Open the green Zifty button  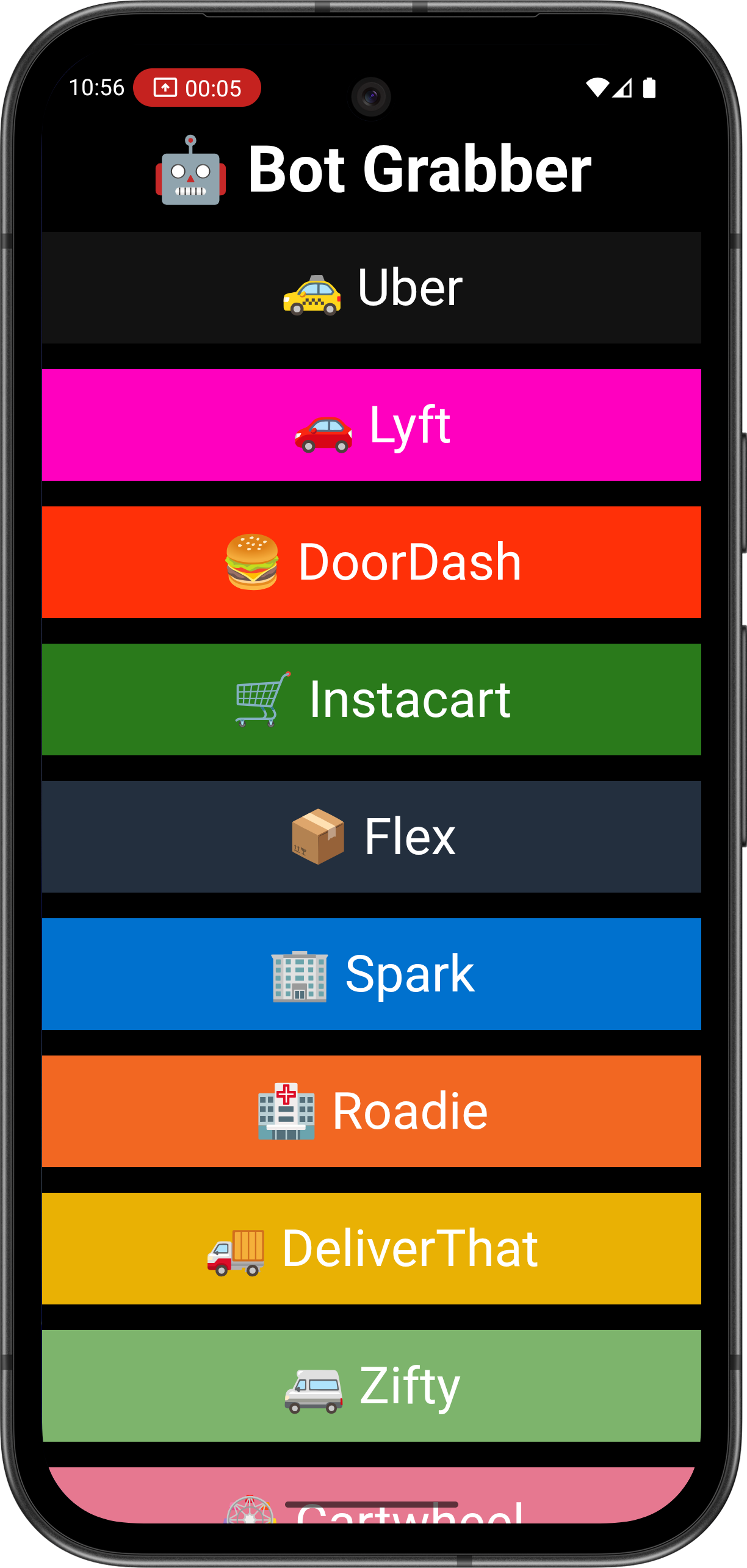(x=371, y=1386)
